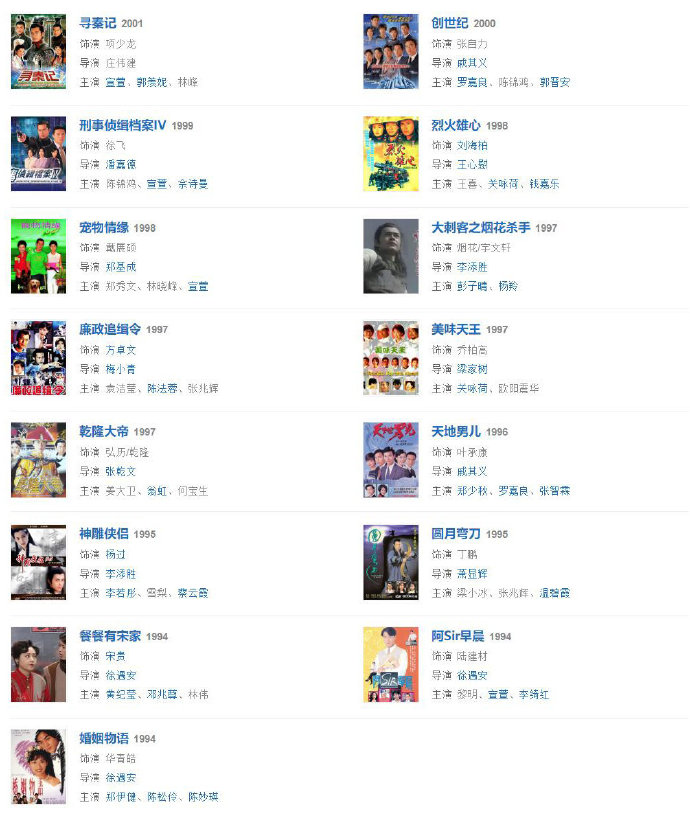
Task: Open the 餐餐有宋家 title link
Action: click(110, 635)
